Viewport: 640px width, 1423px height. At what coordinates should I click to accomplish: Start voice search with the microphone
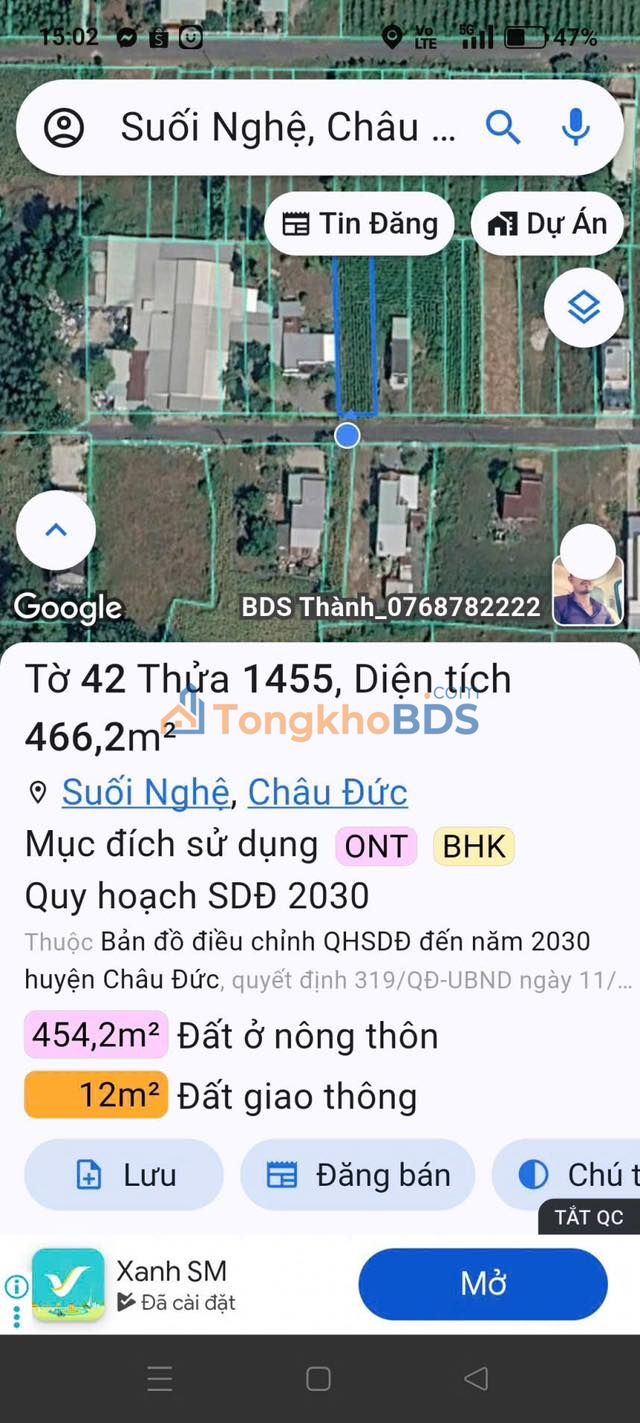click(x=575, y=127)
